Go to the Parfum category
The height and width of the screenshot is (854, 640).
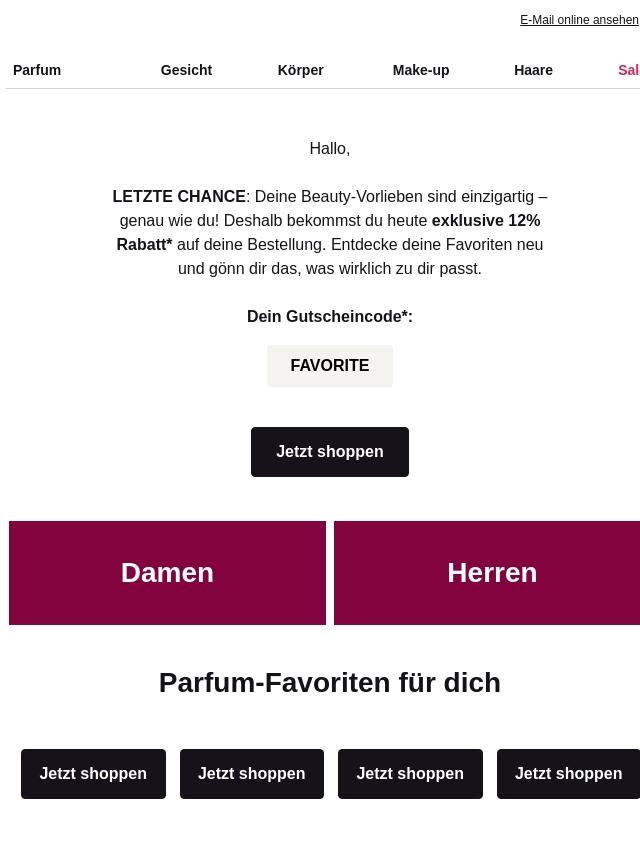[37, 70]
